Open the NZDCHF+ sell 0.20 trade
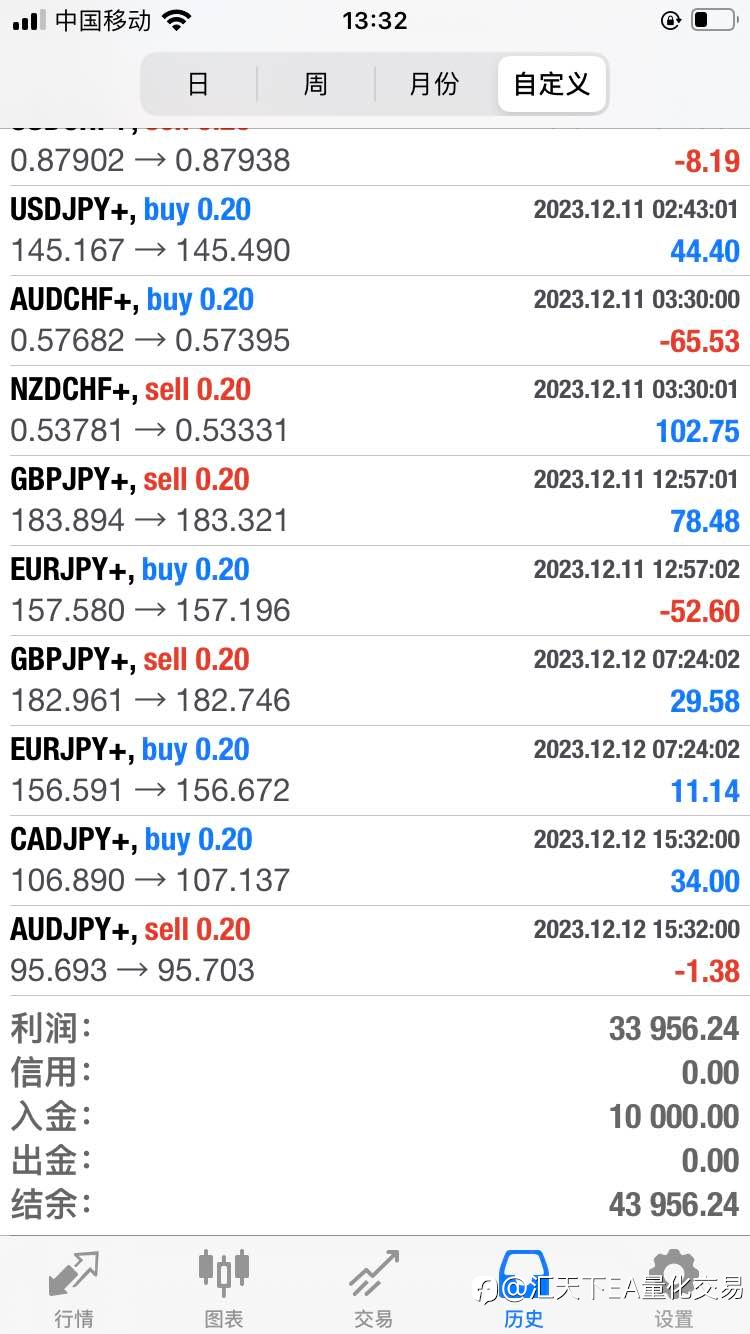The height and width of the screenshot is (1334, 750). tap(375, 411)
